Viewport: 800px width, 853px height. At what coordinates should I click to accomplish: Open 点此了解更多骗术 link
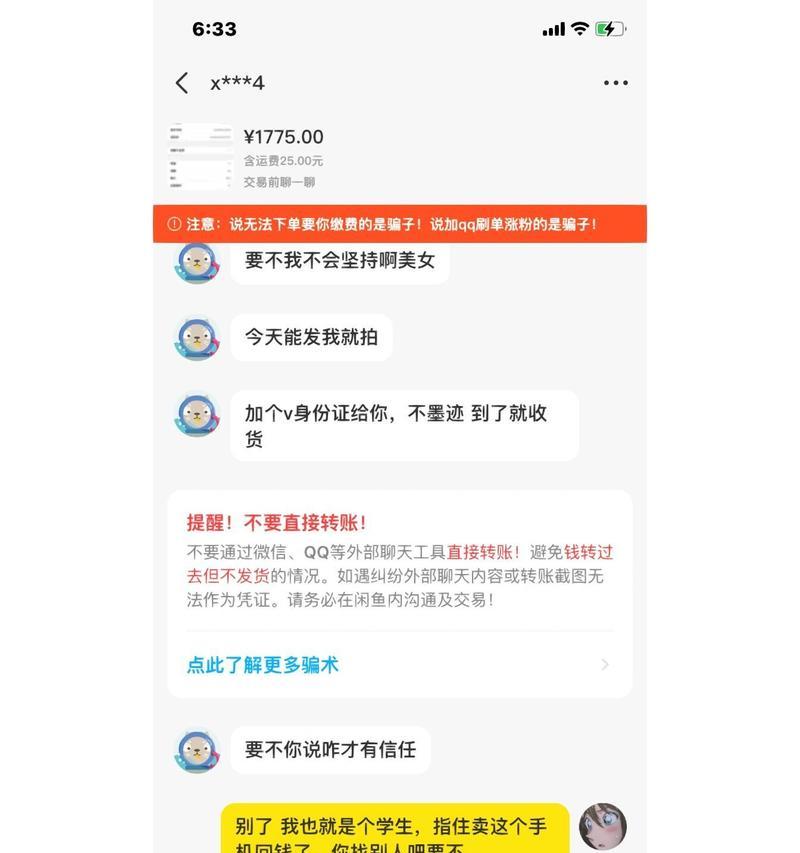click(x=263, y=665)
